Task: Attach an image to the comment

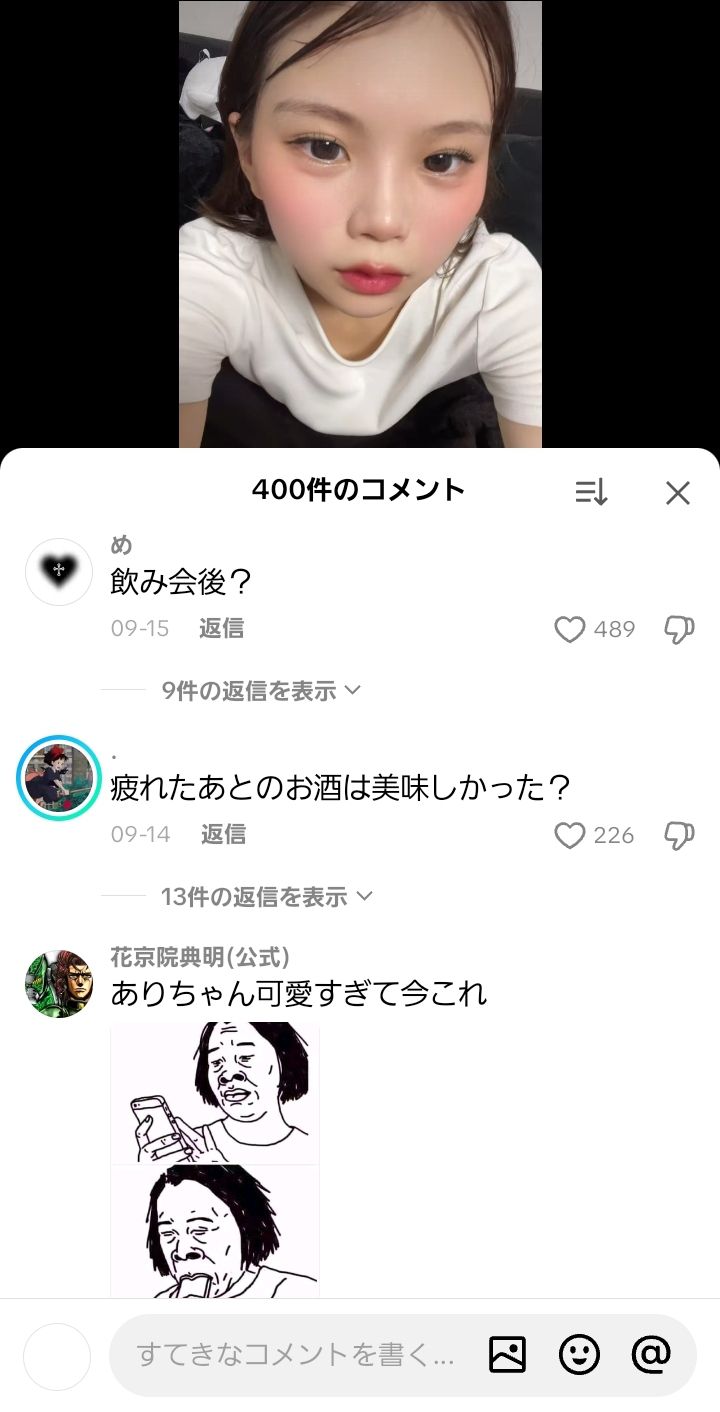Action: 507,1355
